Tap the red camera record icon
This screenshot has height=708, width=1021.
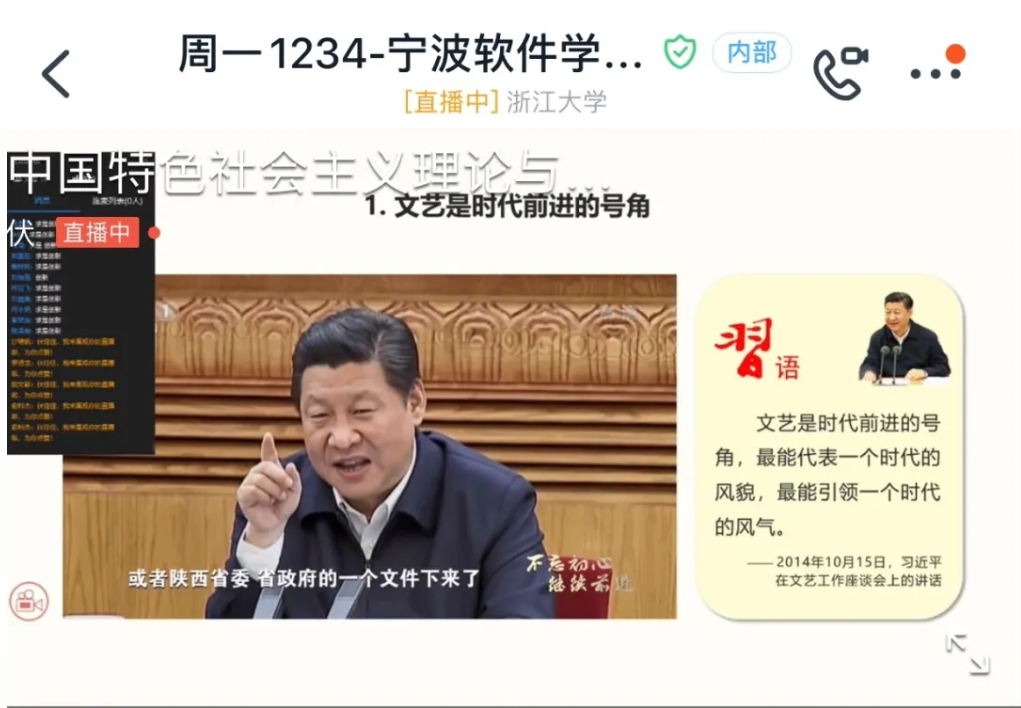coord(29,601)
